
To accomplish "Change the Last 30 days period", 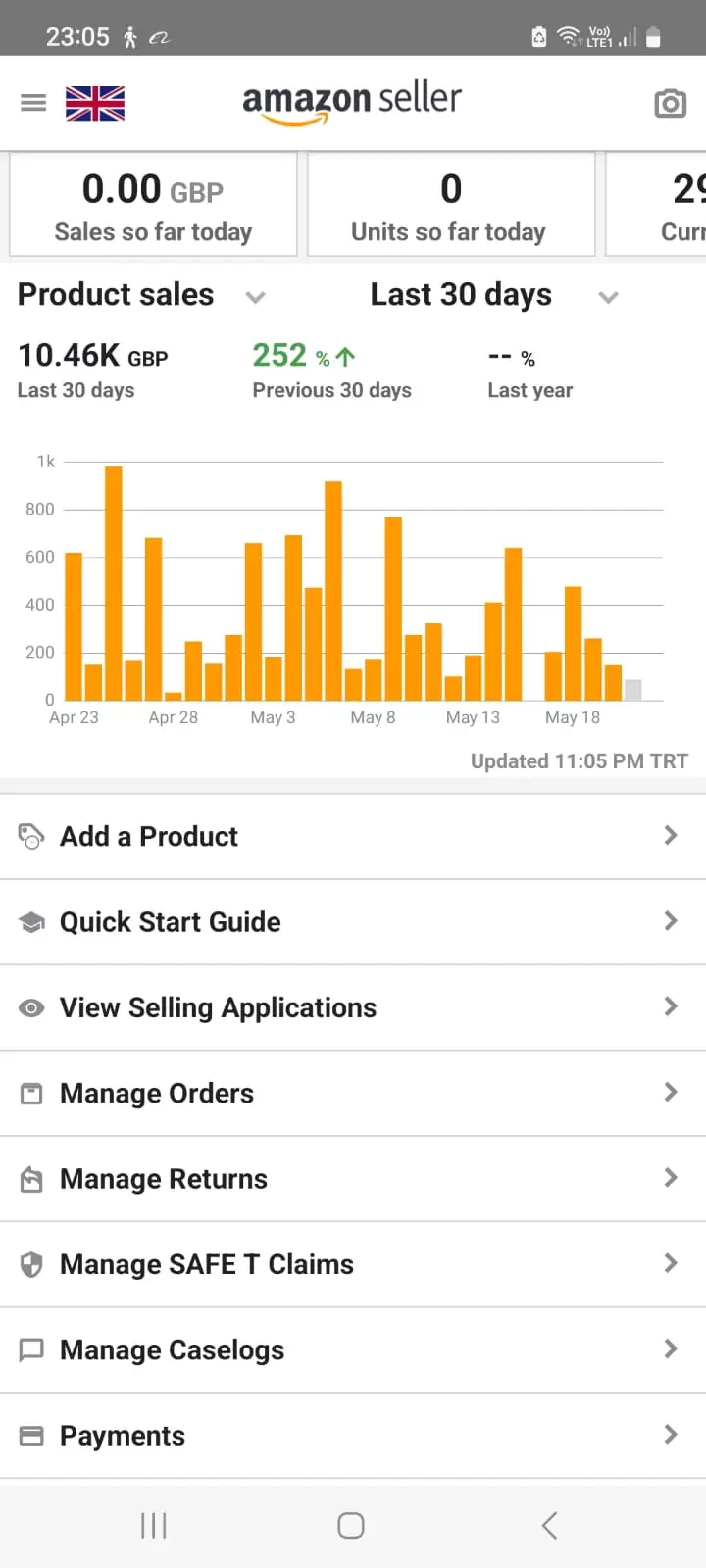I will (x=494, y=295).
